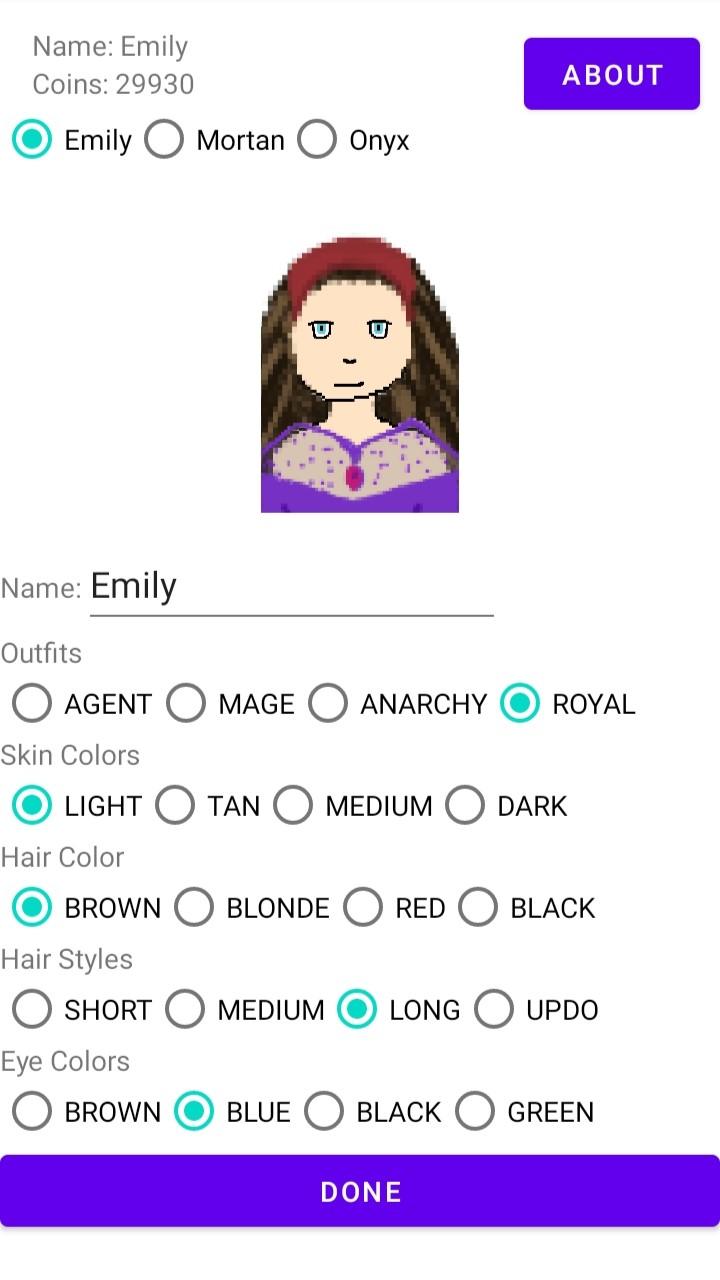Image resolution: width=720 pixels, height=1280 pixels.
Task: Switch to the Onyx character
Action: (x=354, y=140)
